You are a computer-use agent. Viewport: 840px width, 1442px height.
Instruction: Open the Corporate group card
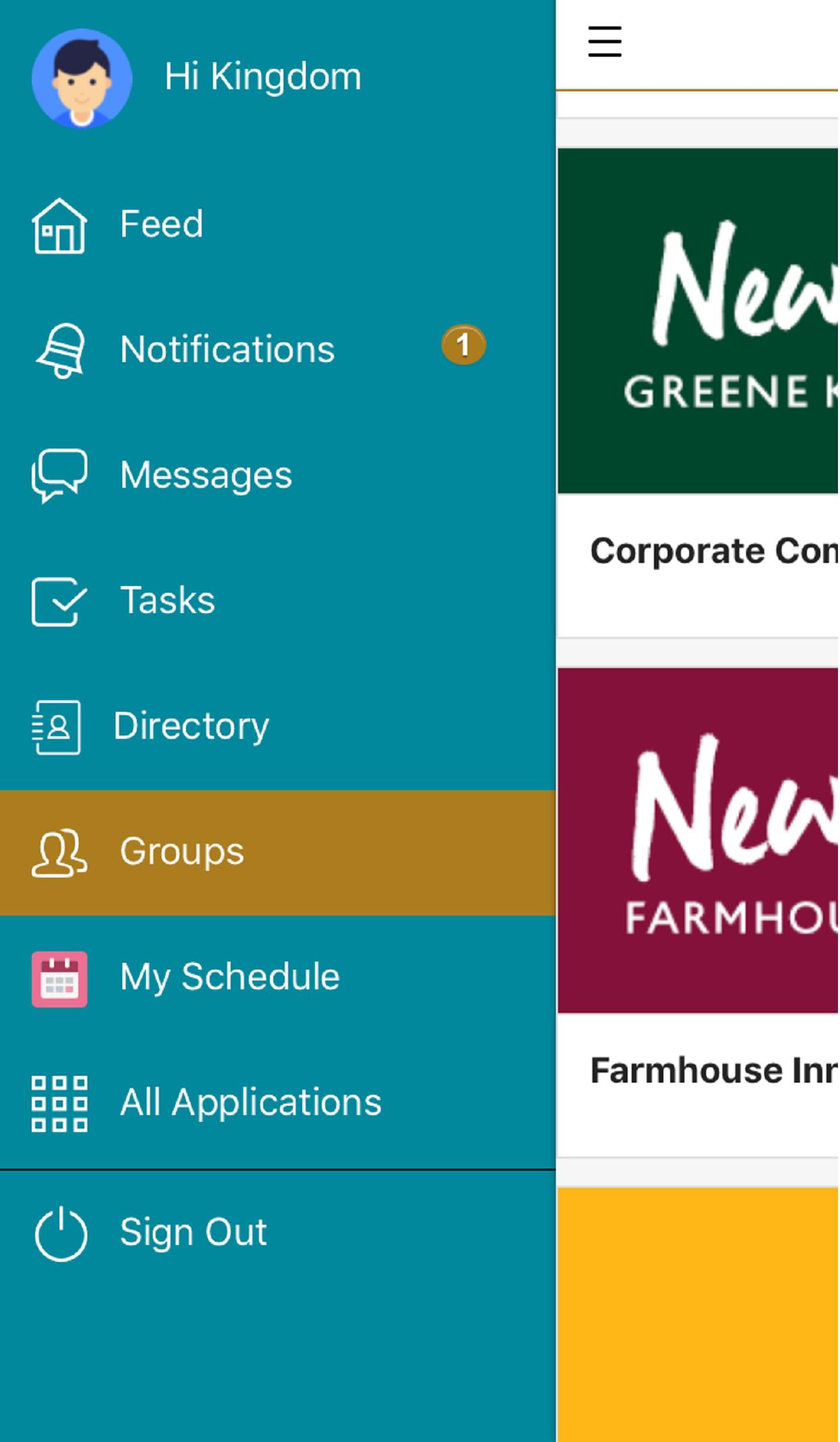pyautogui.click(x=698, y=392)
